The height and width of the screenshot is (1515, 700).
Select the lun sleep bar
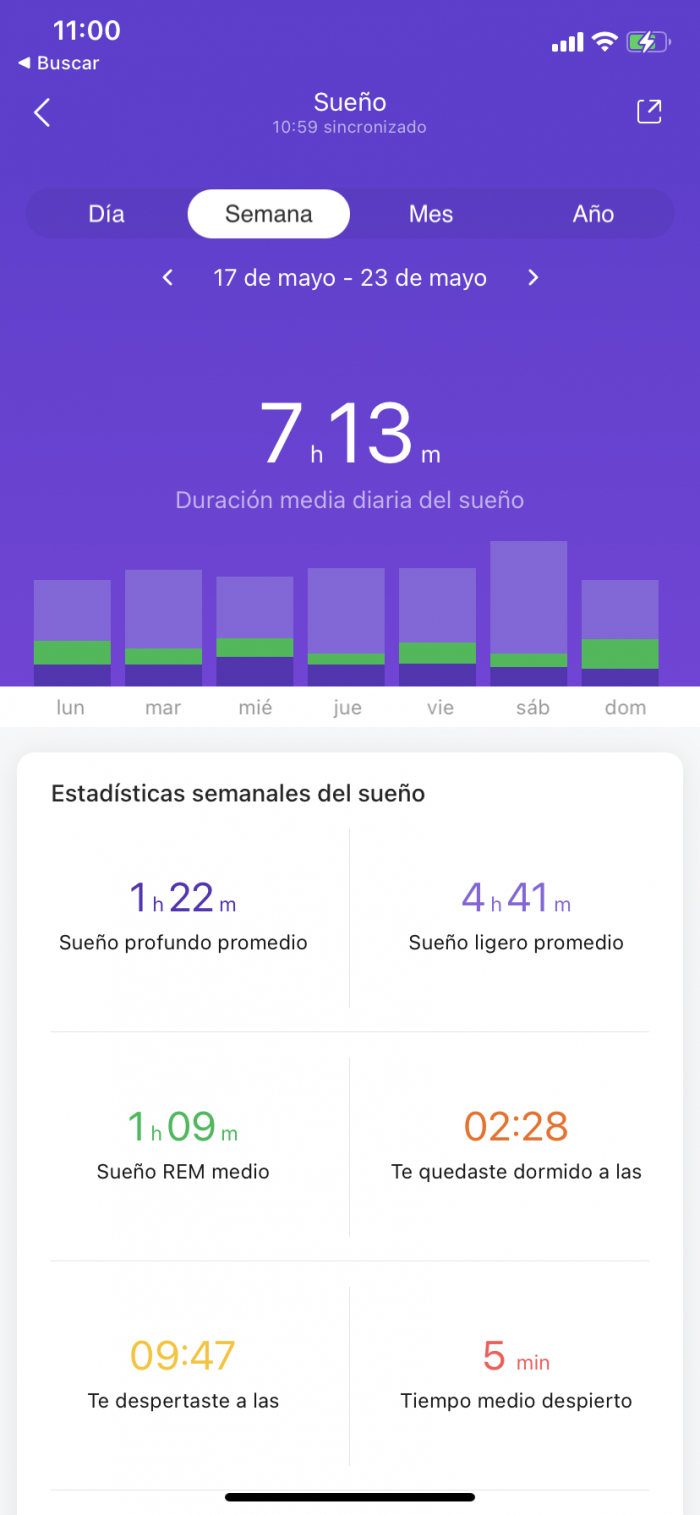(72, 633)
